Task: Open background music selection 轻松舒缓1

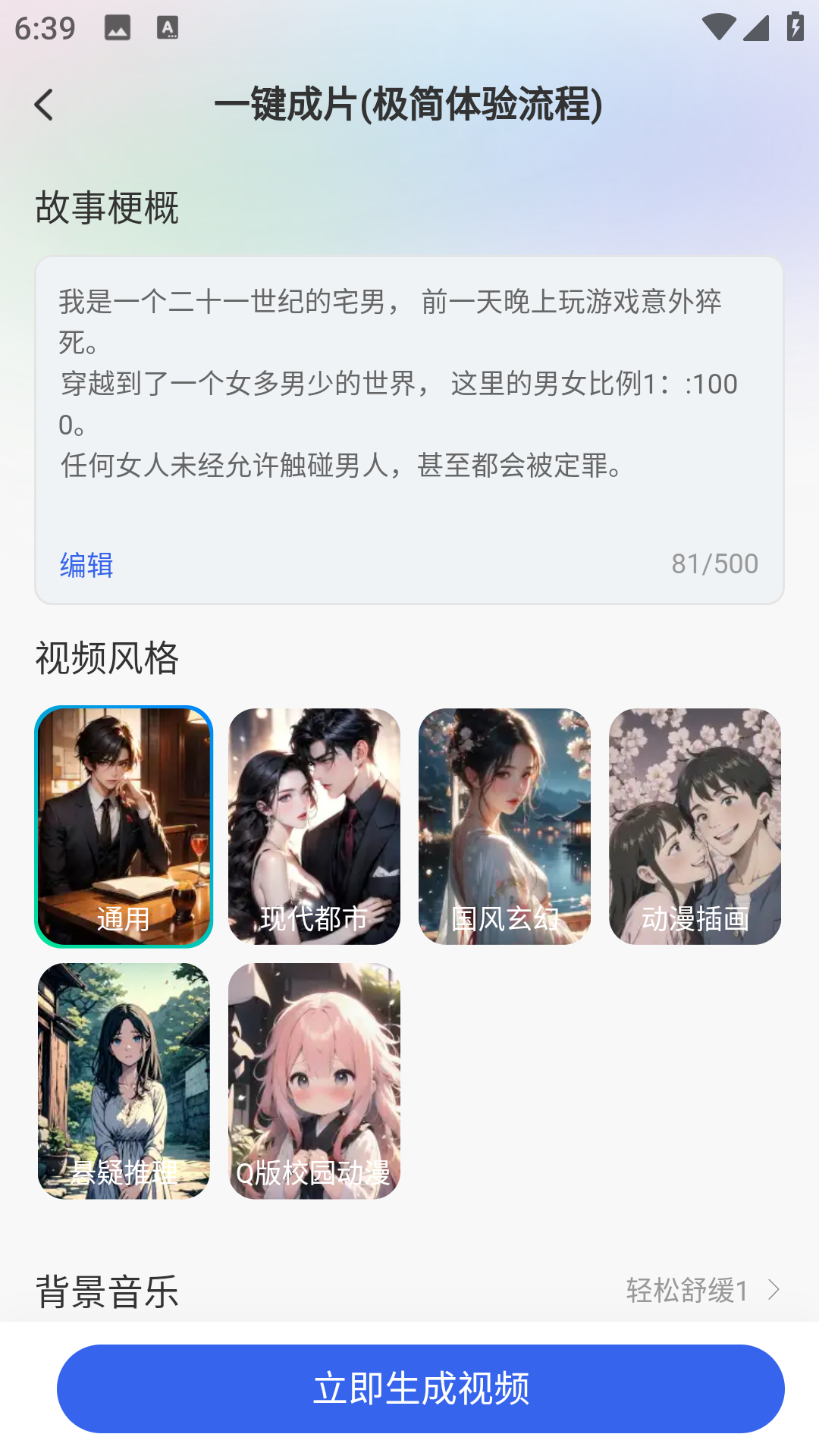Action: 702,1290
